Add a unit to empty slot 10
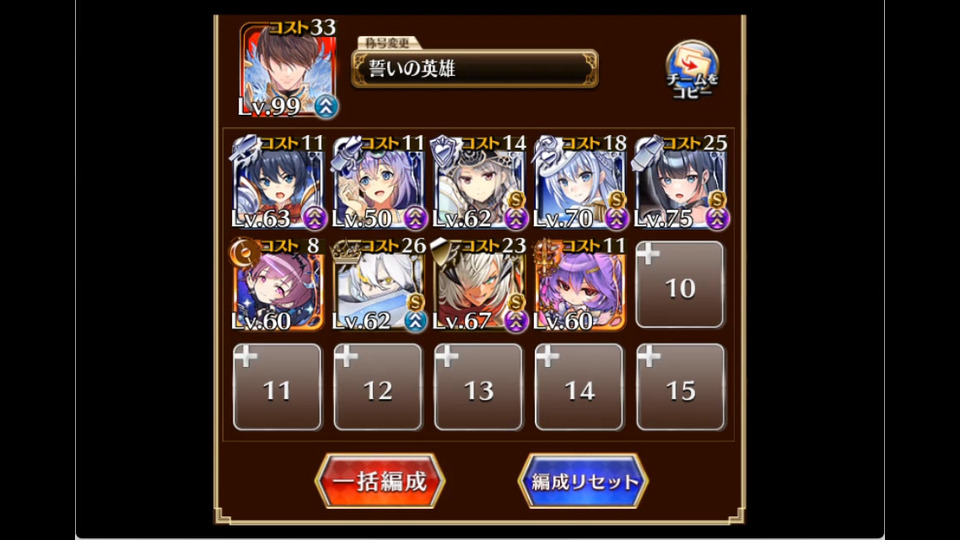Screen dimensions: 960x540 point(680,285)
